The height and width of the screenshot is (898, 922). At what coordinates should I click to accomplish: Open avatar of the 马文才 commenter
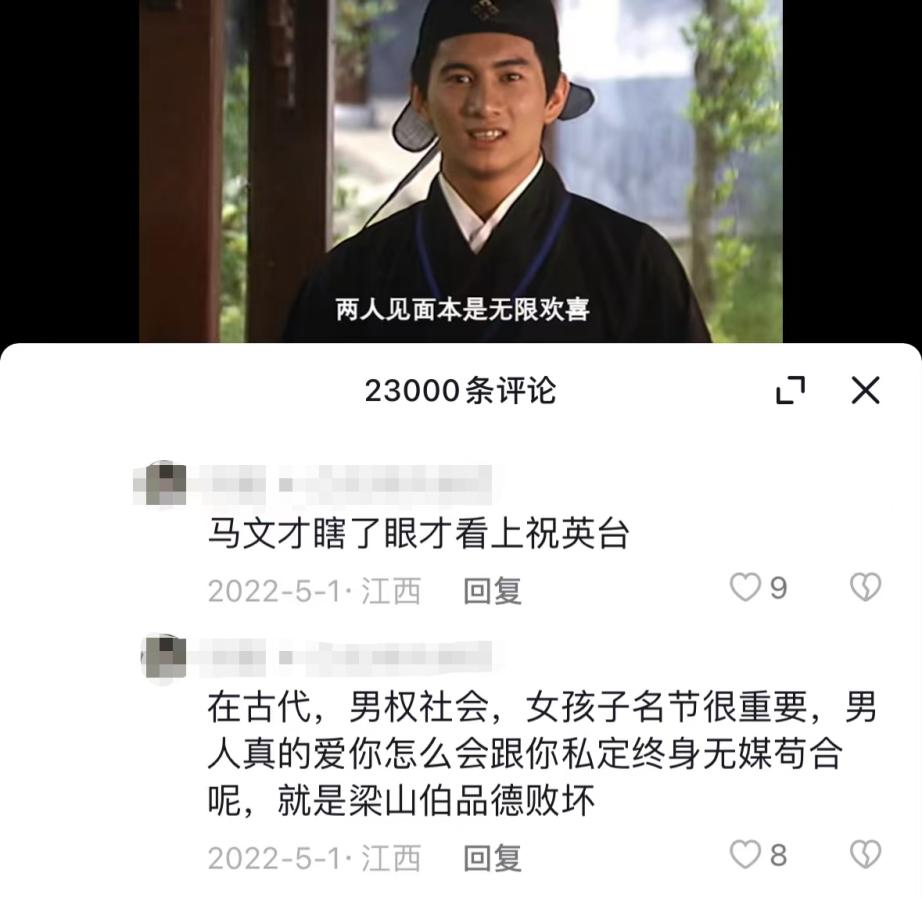coord(164,484)
